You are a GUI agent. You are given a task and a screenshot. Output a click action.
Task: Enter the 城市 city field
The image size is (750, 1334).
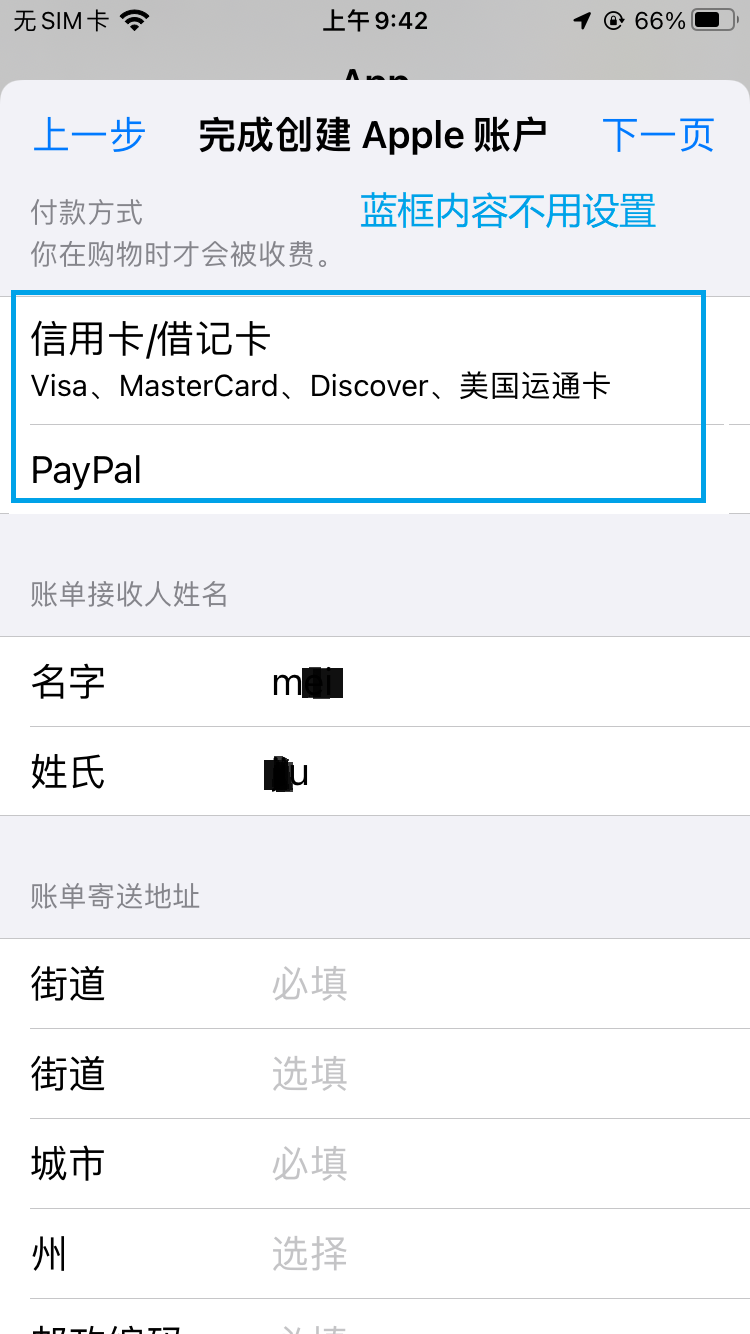pos(375,1164)
